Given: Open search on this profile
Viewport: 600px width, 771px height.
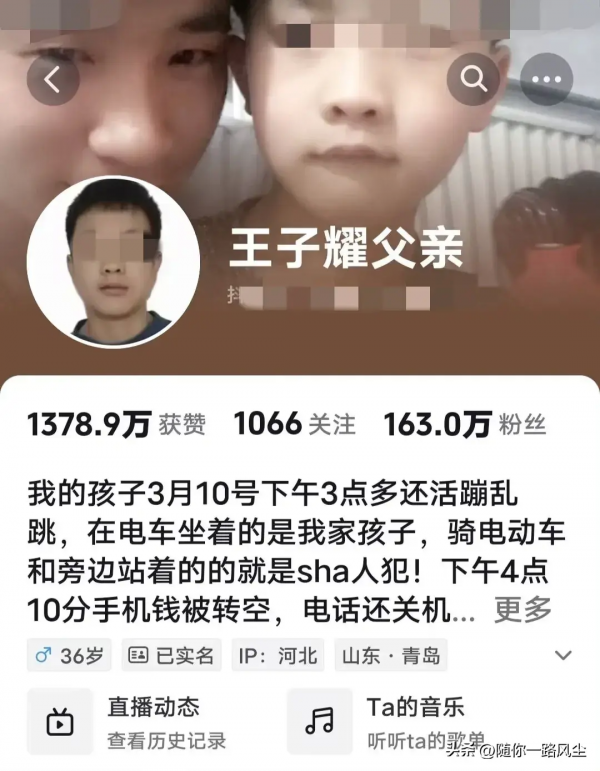Looking at the screenshot, I should point(472,80).
